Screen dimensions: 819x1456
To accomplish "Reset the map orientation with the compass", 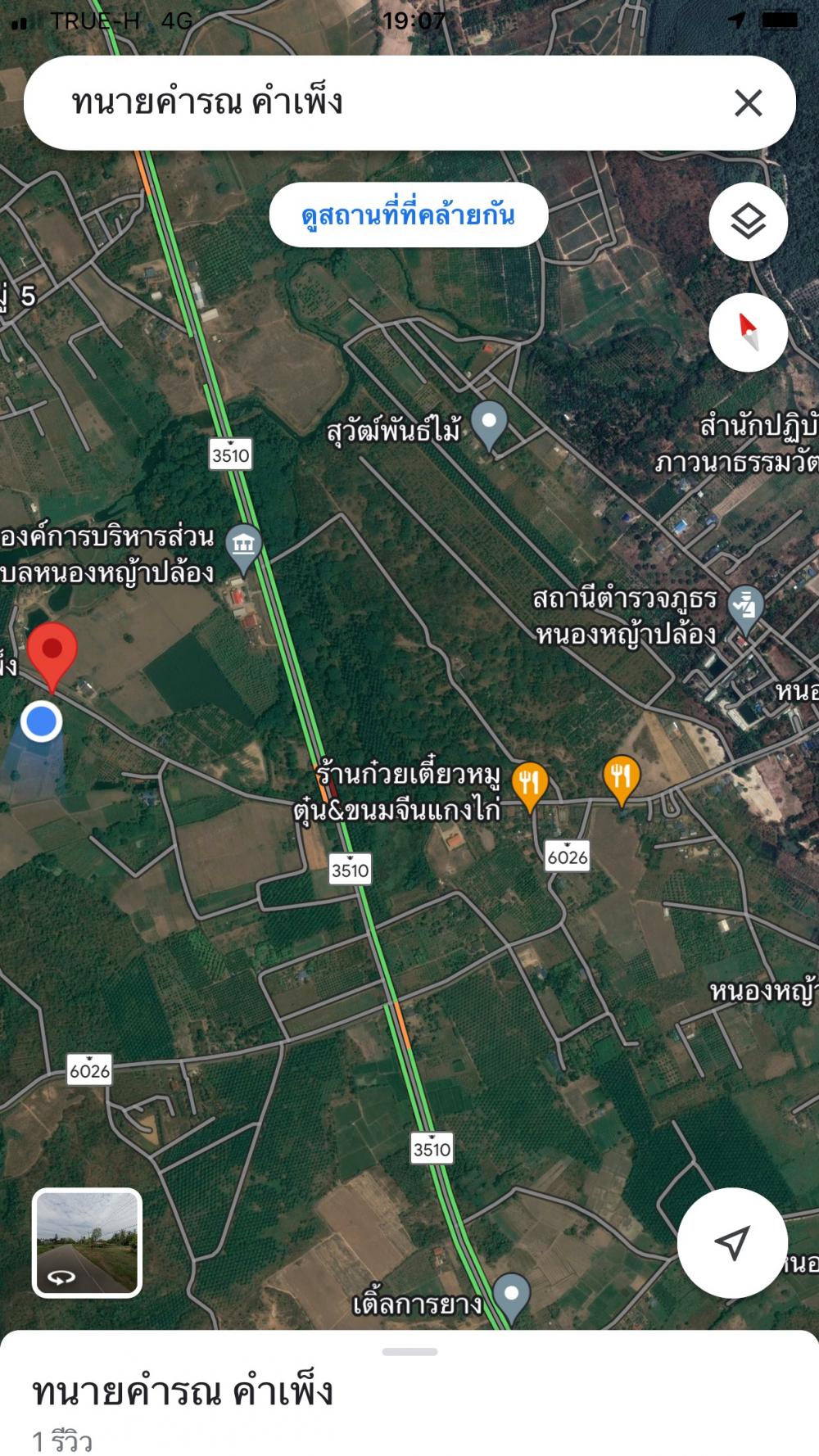I will (x=748, y=332).
